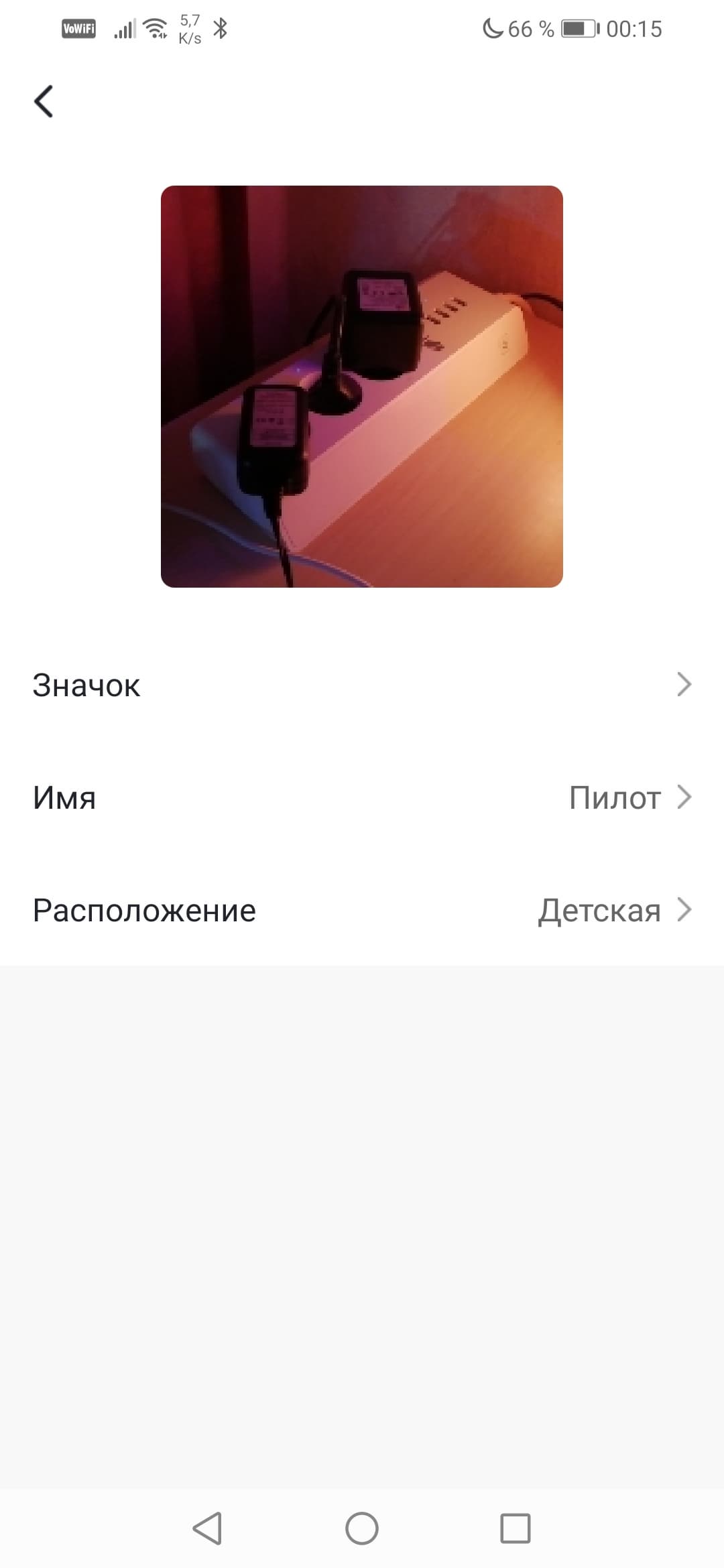This screenshot has height=1568, width=724.
Task: Change Расположение set to Детская
Action: (x=362, y=910)
